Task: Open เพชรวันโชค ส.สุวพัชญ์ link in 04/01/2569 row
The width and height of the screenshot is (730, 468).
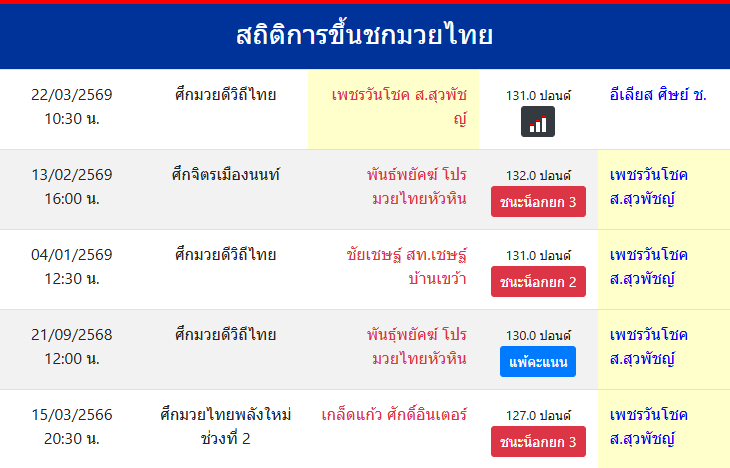Action: 648,266
